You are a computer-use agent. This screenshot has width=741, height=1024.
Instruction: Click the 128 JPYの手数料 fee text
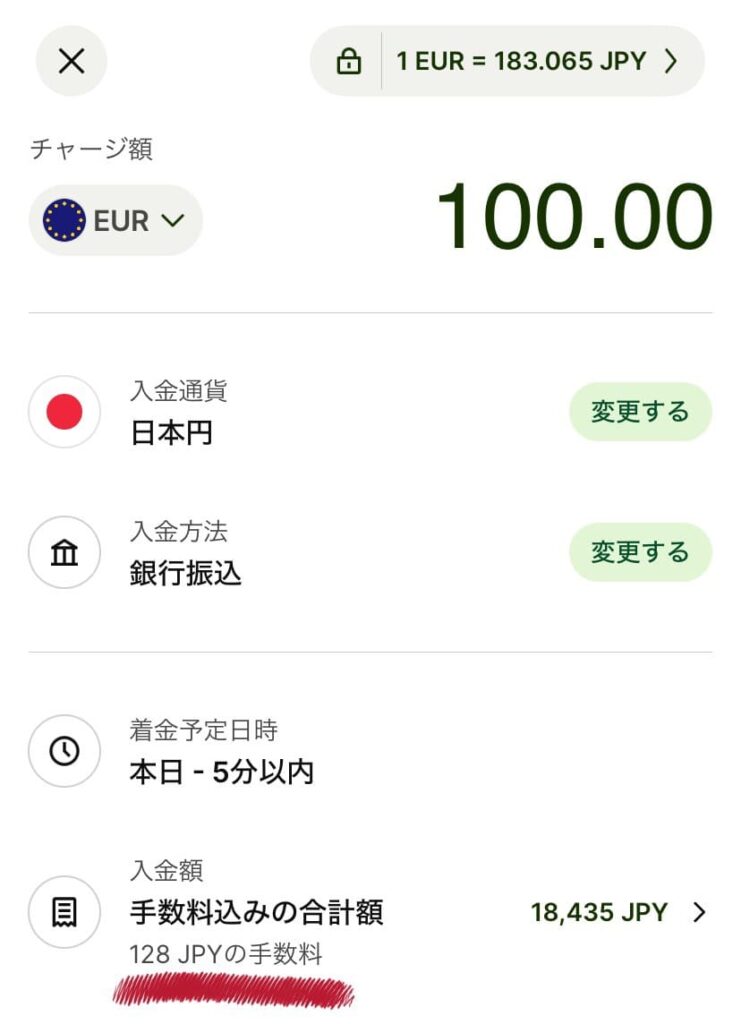(225, 953)
